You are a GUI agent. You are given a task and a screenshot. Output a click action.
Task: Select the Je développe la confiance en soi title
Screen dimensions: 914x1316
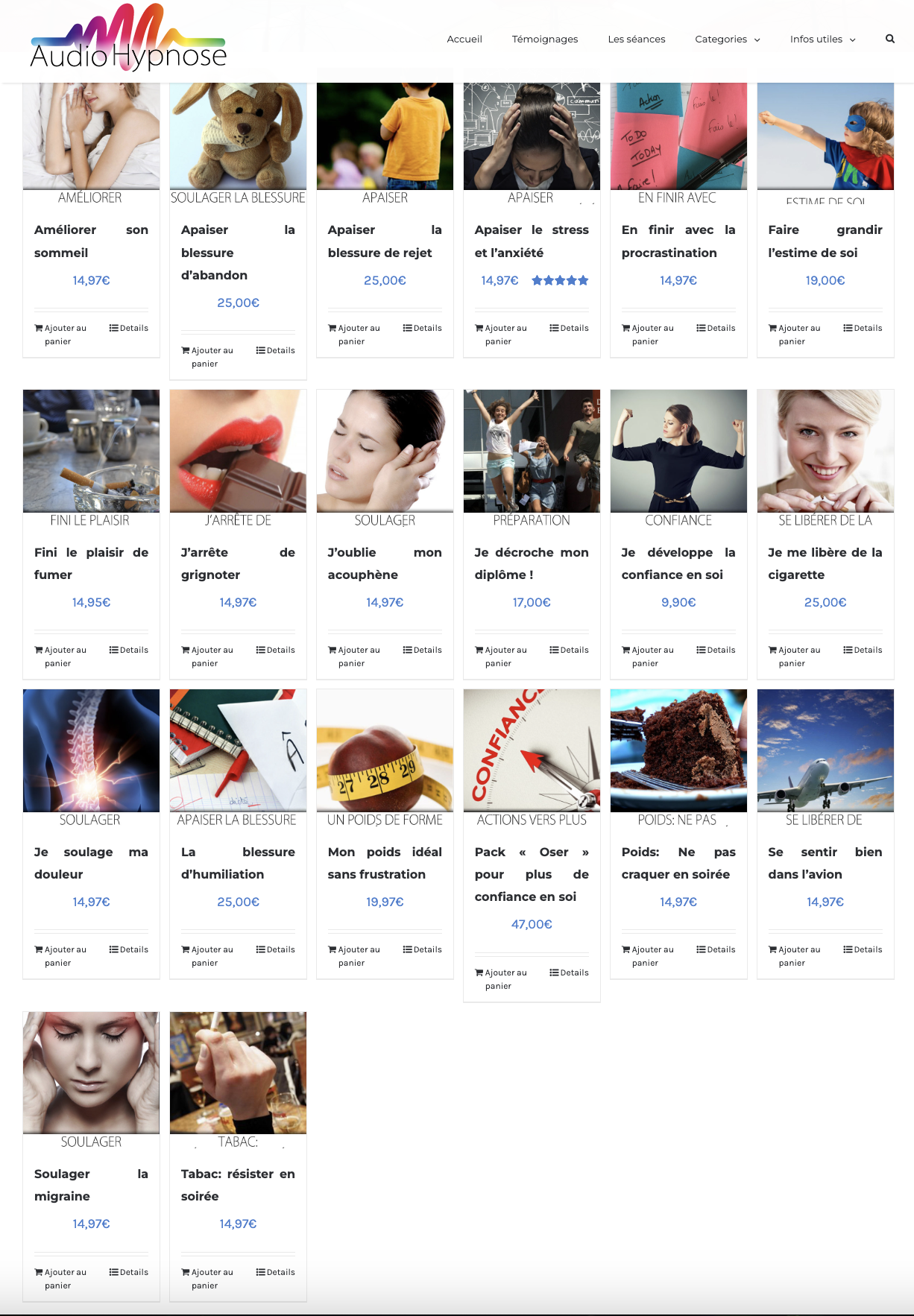pyautogui.click(x=678, y=563)
